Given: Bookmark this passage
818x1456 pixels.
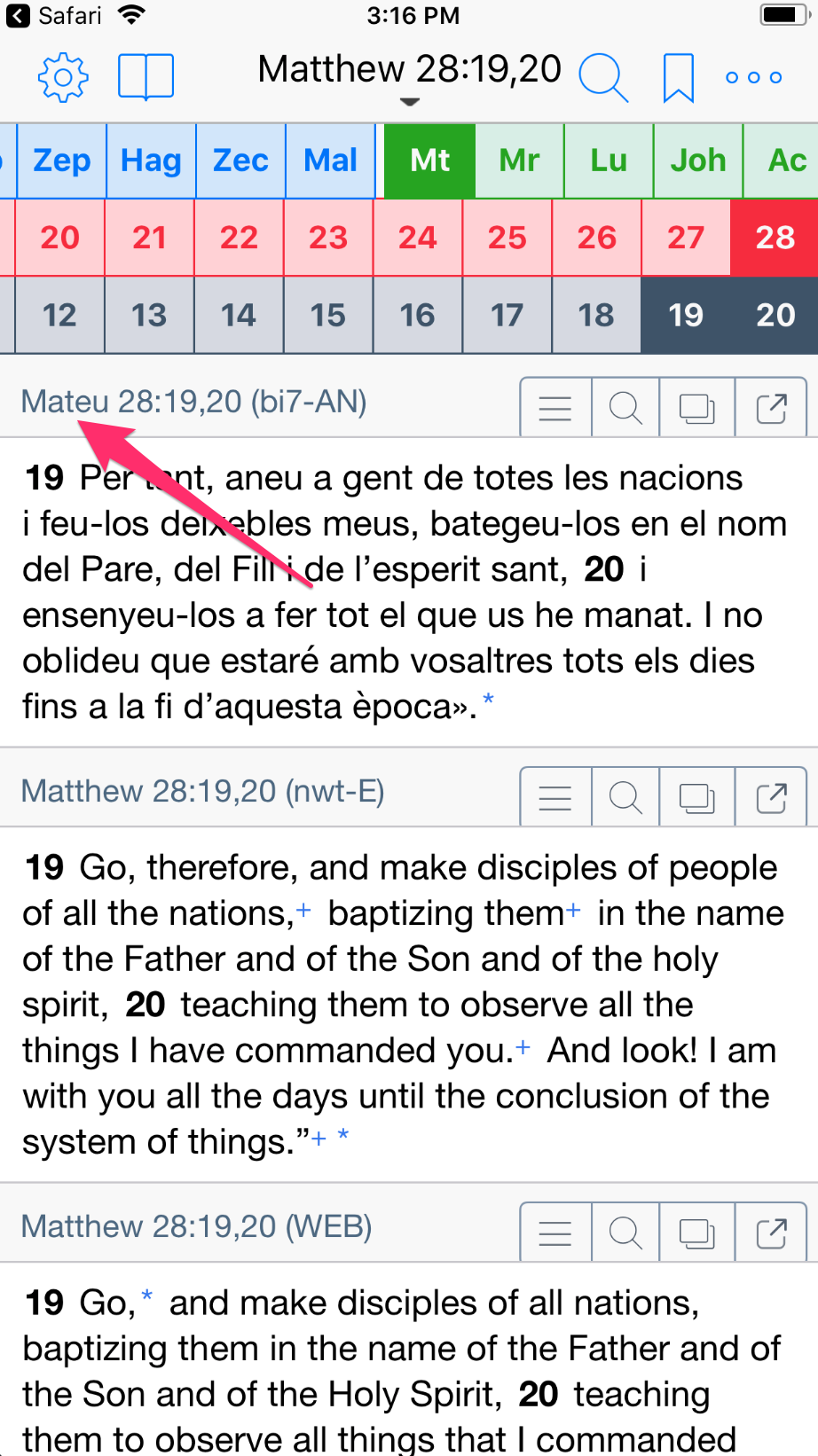Looking at the screenshot, I should (x=678, y=78).
